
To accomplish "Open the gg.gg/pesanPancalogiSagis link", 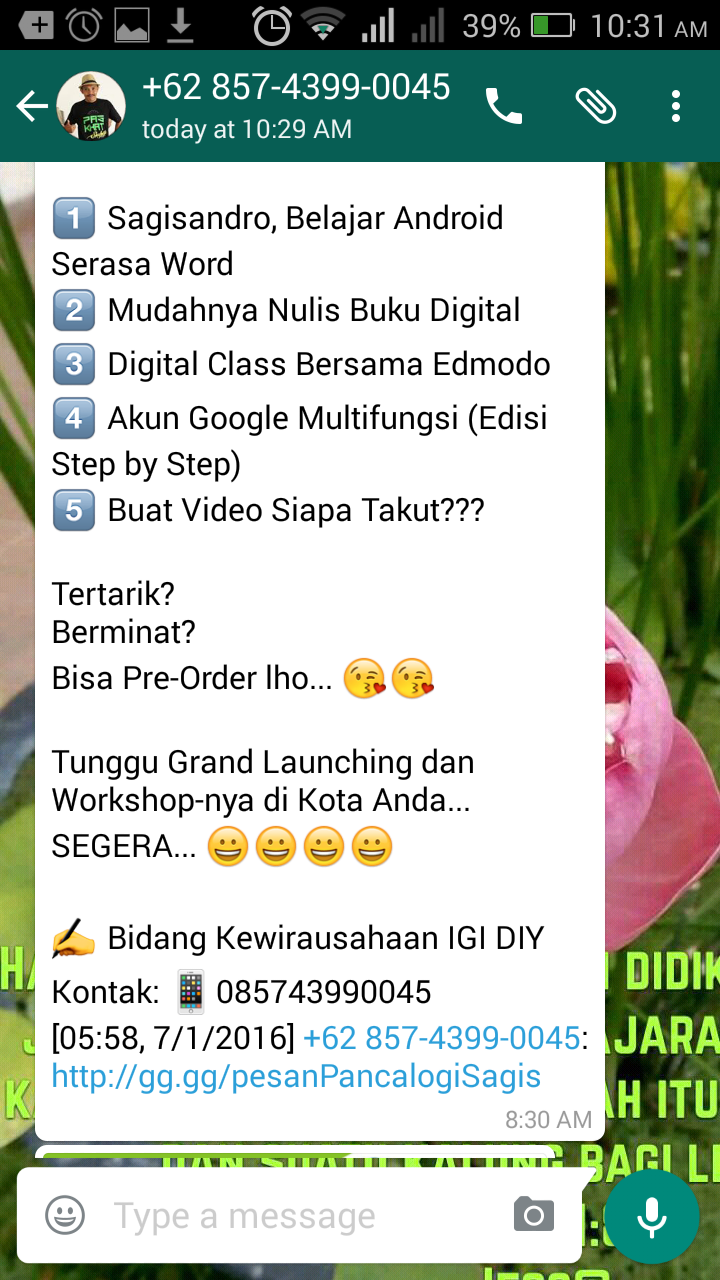I will click(296, 1076).
